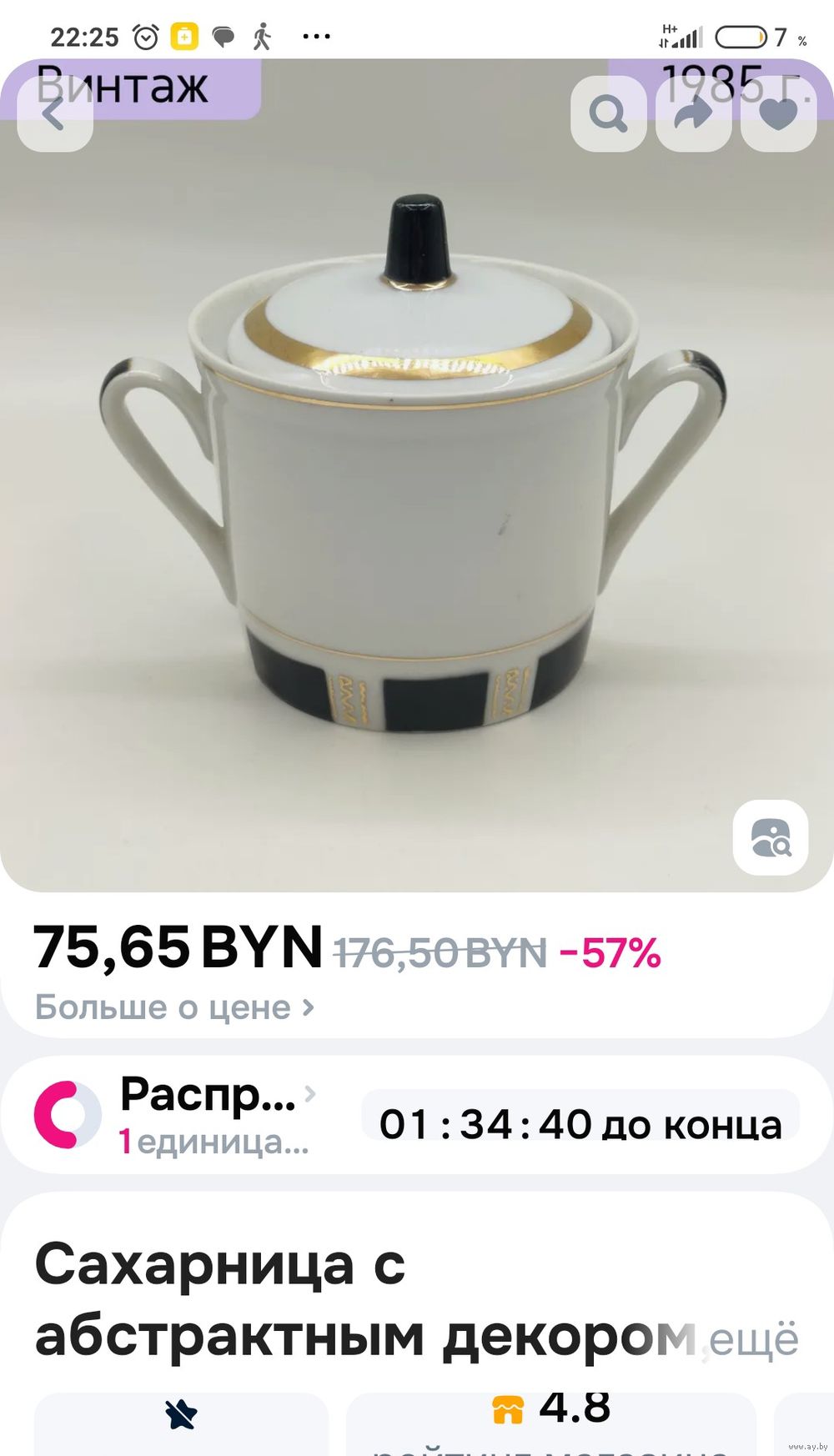Find similar items by photo
This screenshot has height=1456, width=834.
coord(771,838)
